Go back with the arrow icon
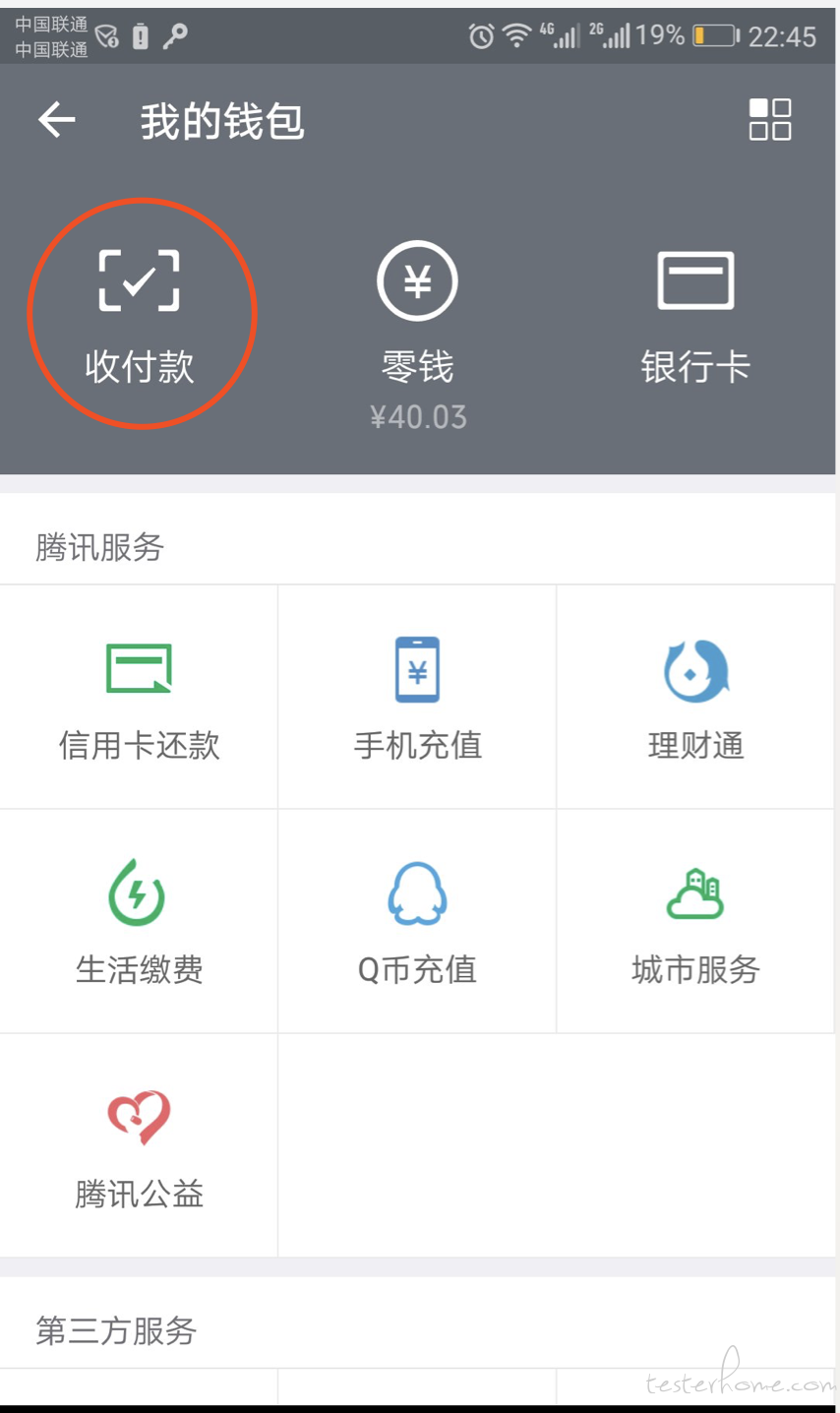The height and width of the screenshot is (1413, 840). pyautogui.click(x=57, y=120)
